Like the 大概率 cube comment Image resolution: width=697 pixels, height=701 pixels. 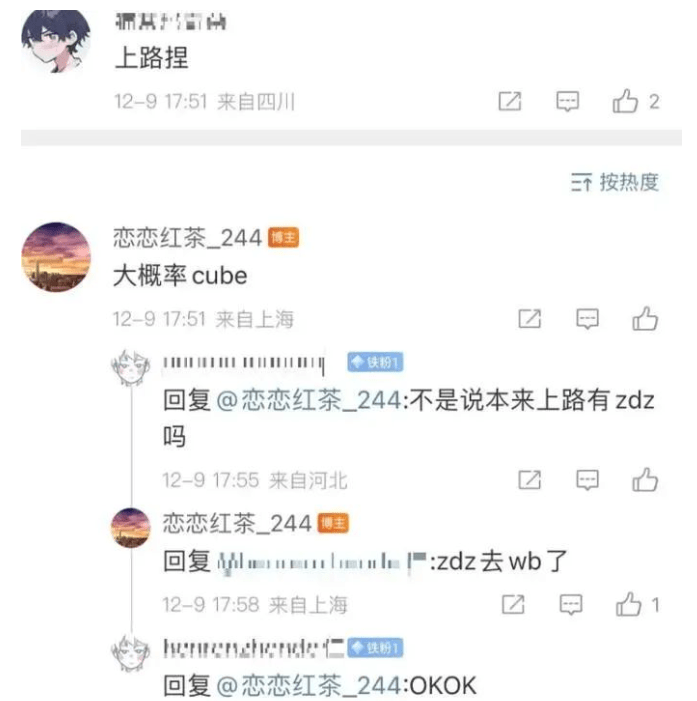click(645, 319)
